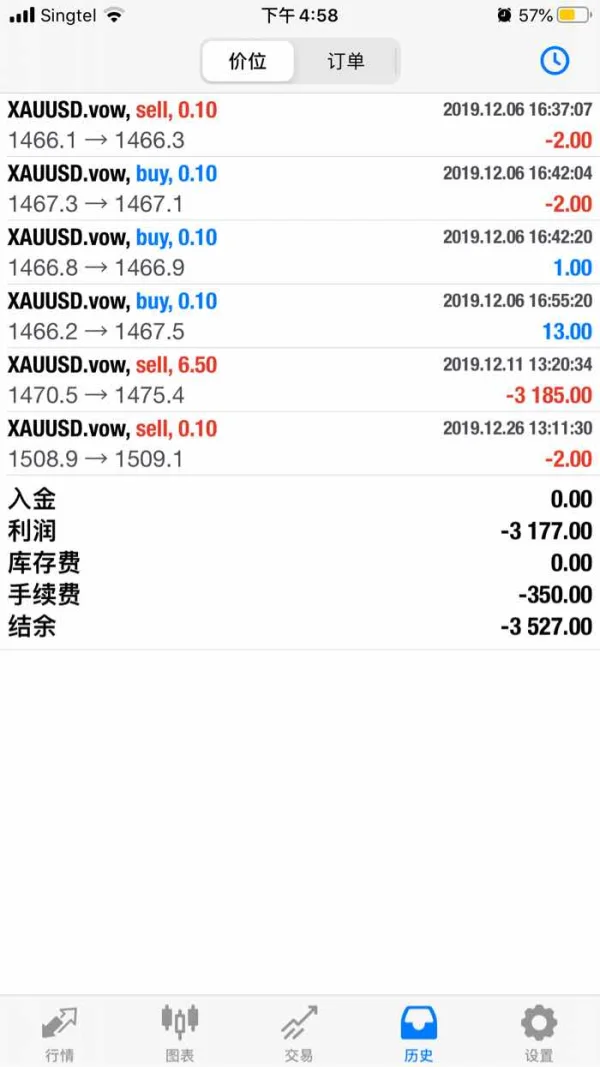
Task: Select the 价位 segment
Action: pos(248,61)
